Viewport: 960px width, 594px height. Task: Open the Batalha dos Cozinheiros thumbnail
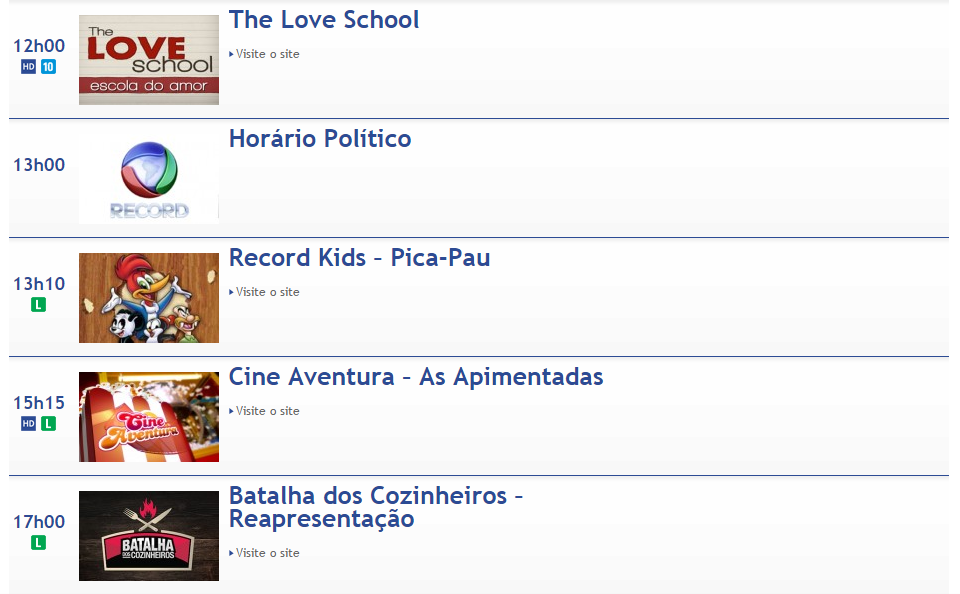point(149,536)
